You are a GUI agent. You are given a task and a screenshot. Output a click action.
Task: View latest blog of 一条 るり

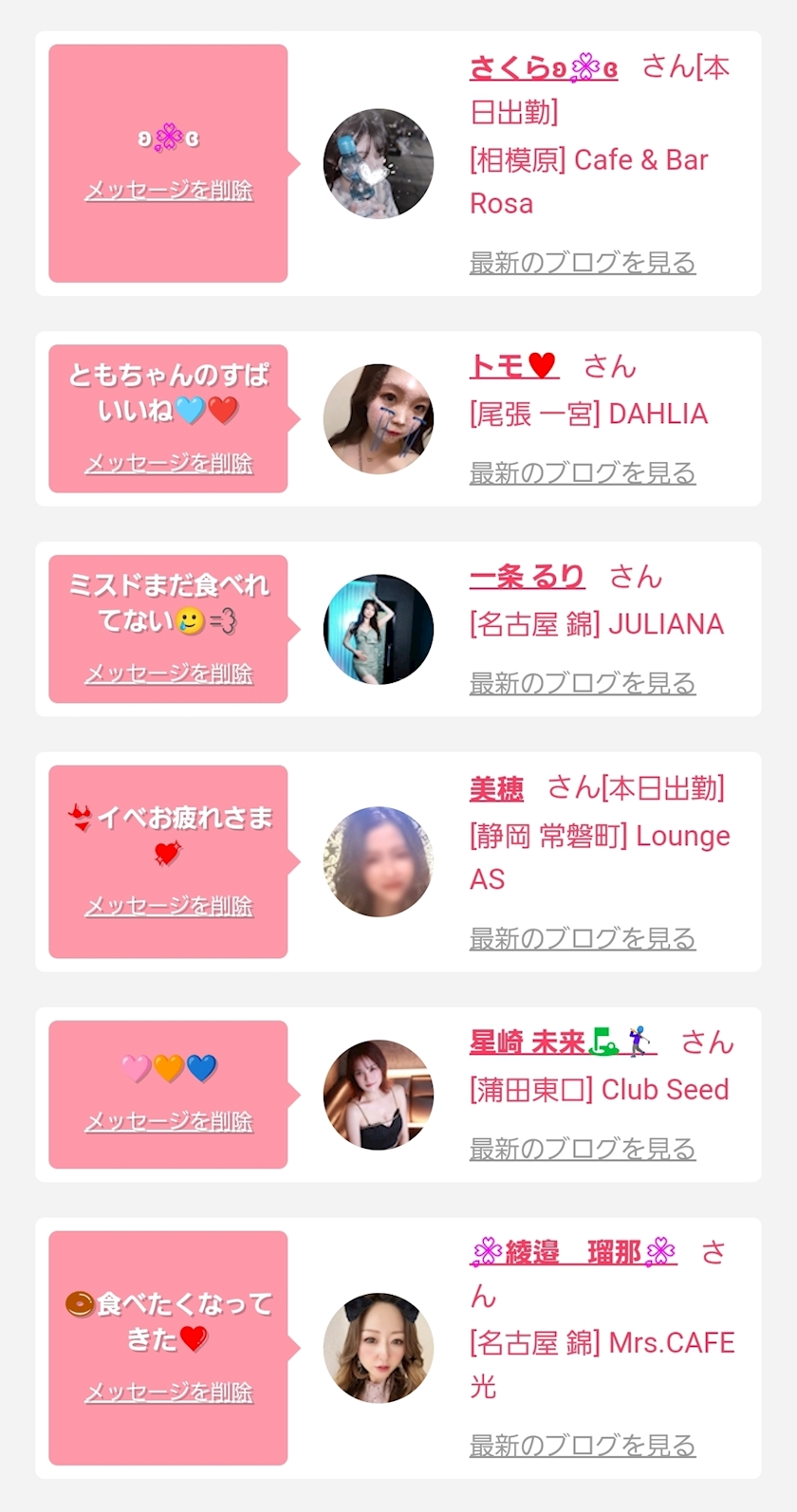[x=583, y=683]
